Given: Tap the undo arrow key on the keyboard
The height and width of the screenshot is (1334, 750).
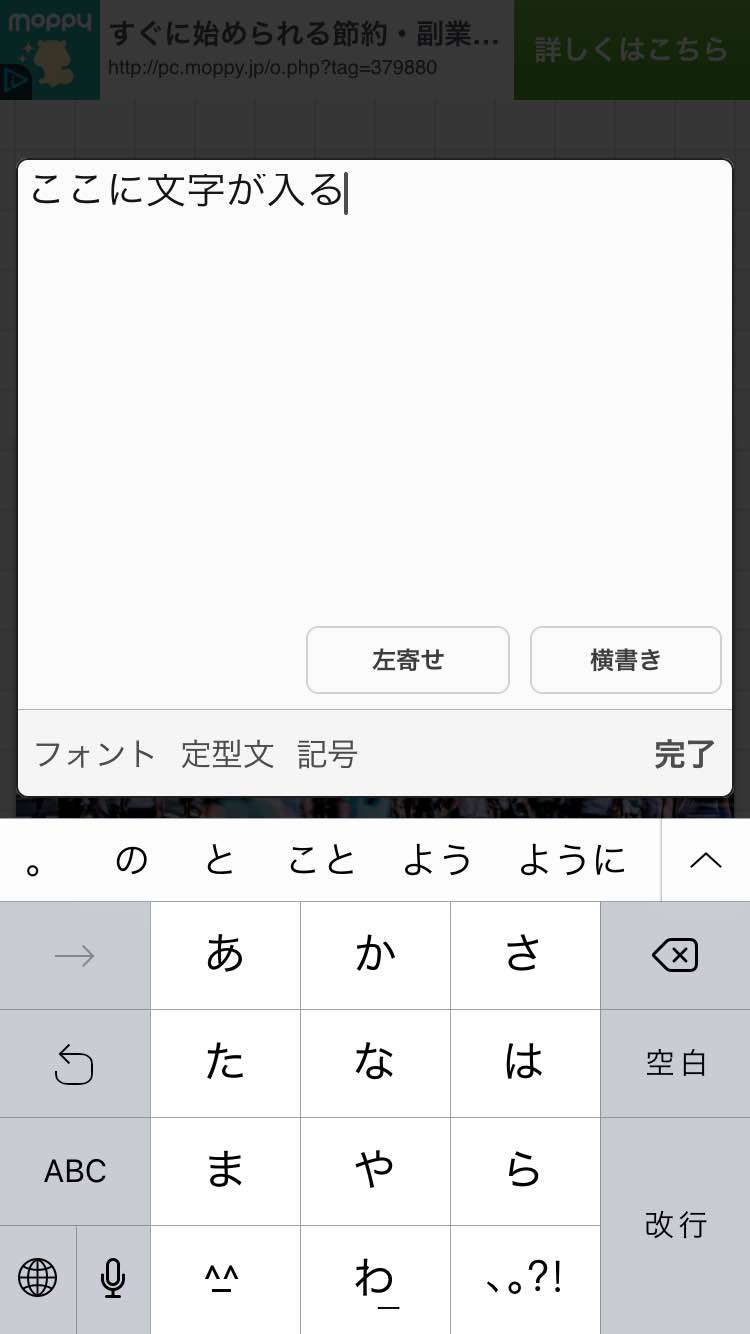Looking at the screenshot, I should (75, 1063).
